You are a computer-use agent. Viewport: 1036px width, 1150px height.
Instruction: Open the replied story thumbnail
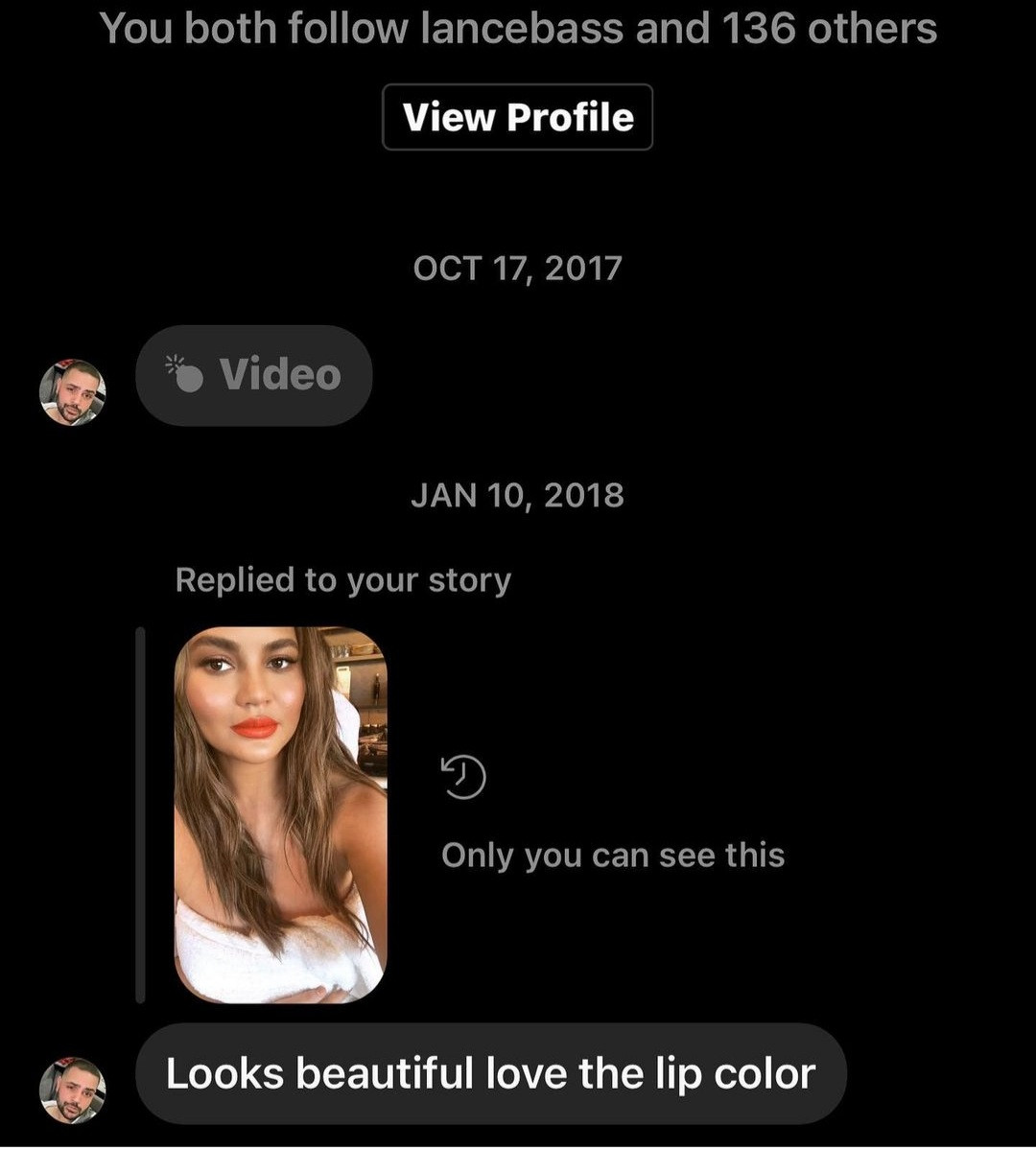280,814
